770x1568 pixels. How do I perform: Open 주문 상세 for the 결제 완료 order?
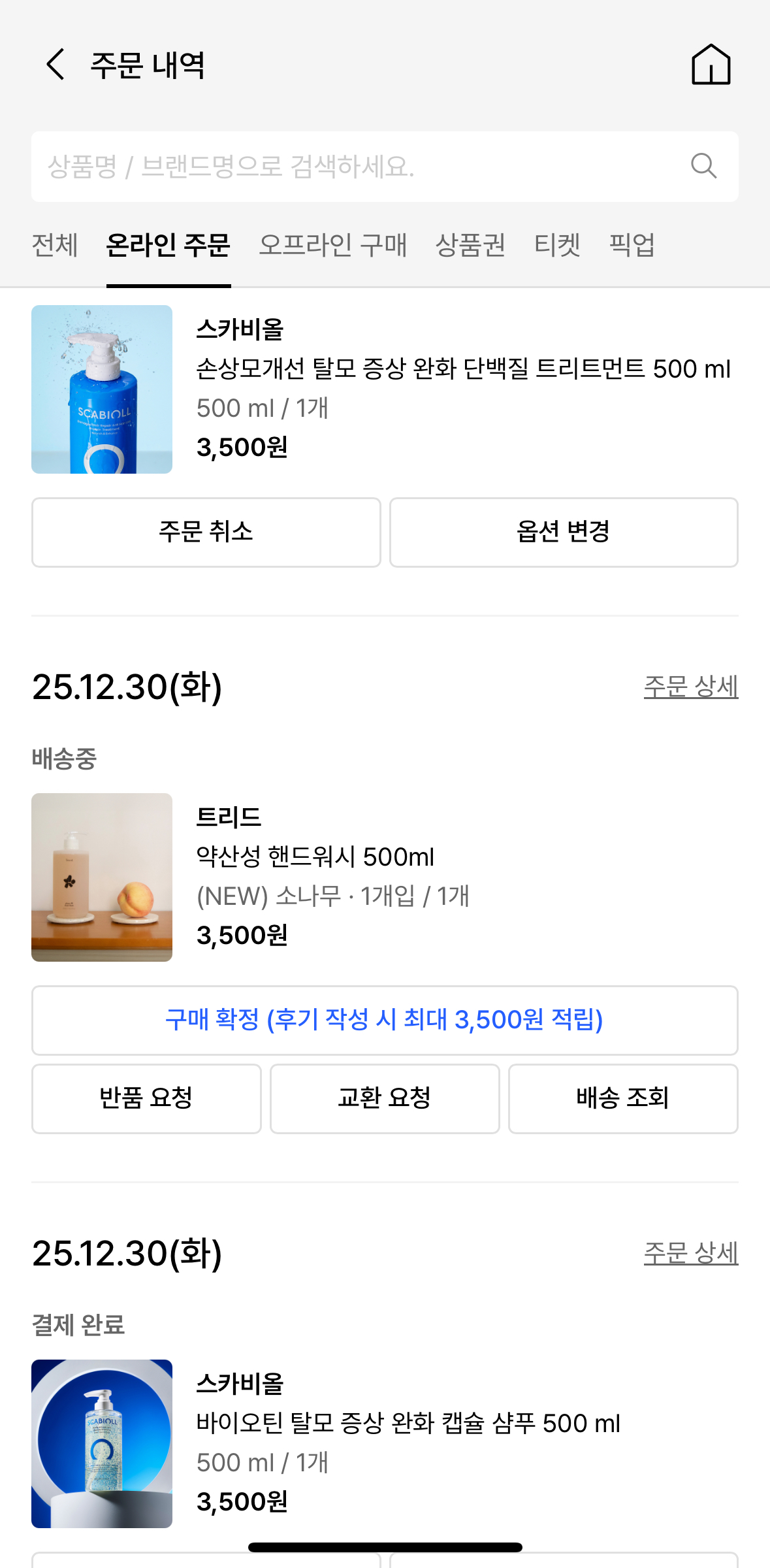(690, 1253)
